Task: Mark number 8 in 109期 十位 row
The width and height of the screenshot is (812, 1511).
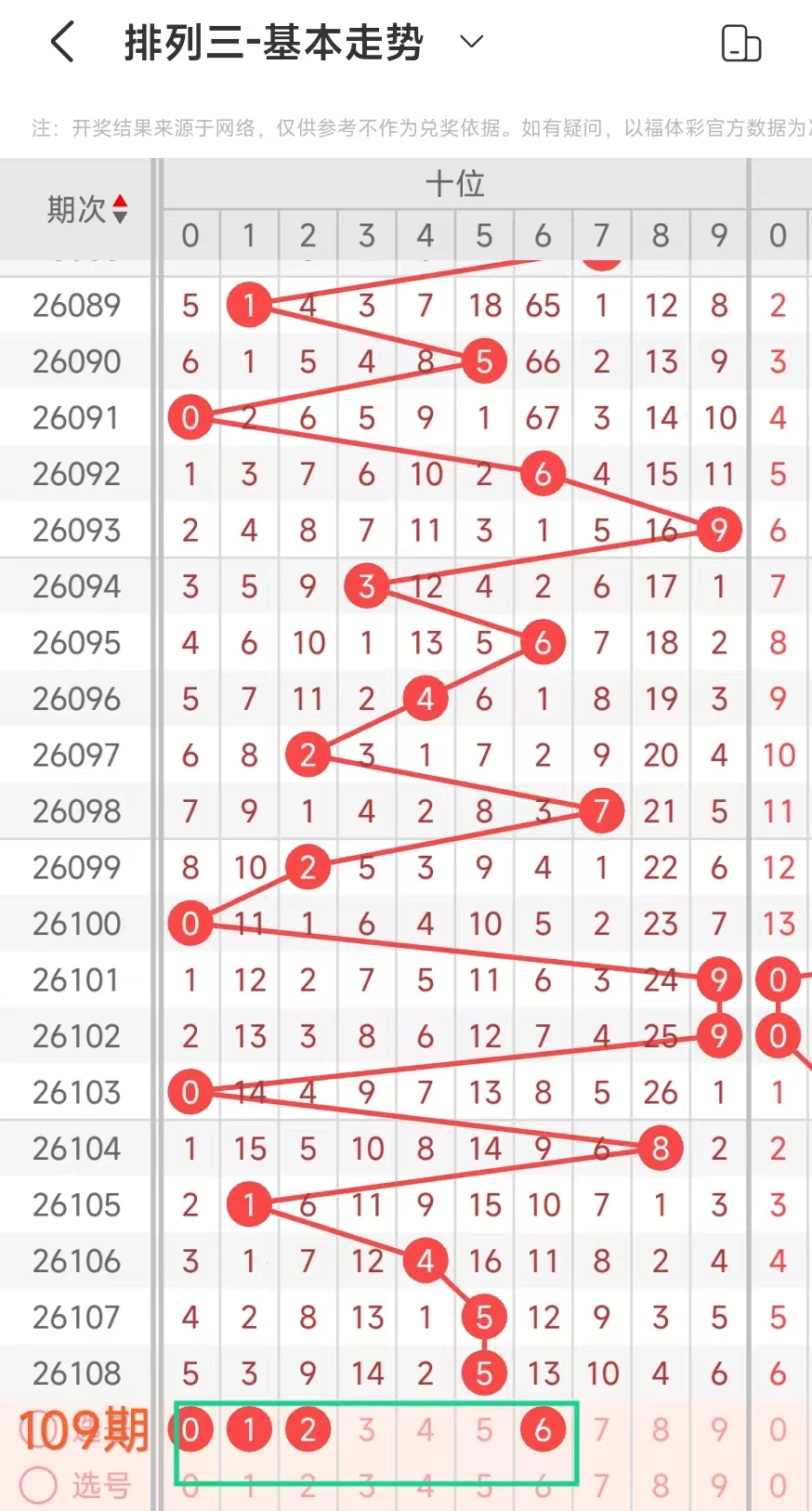Action: coord(661,1429)
